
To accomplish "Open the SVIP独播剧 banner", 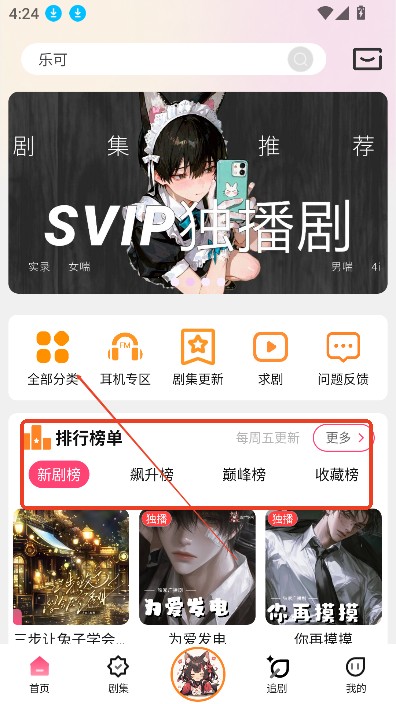I will 198,193.
